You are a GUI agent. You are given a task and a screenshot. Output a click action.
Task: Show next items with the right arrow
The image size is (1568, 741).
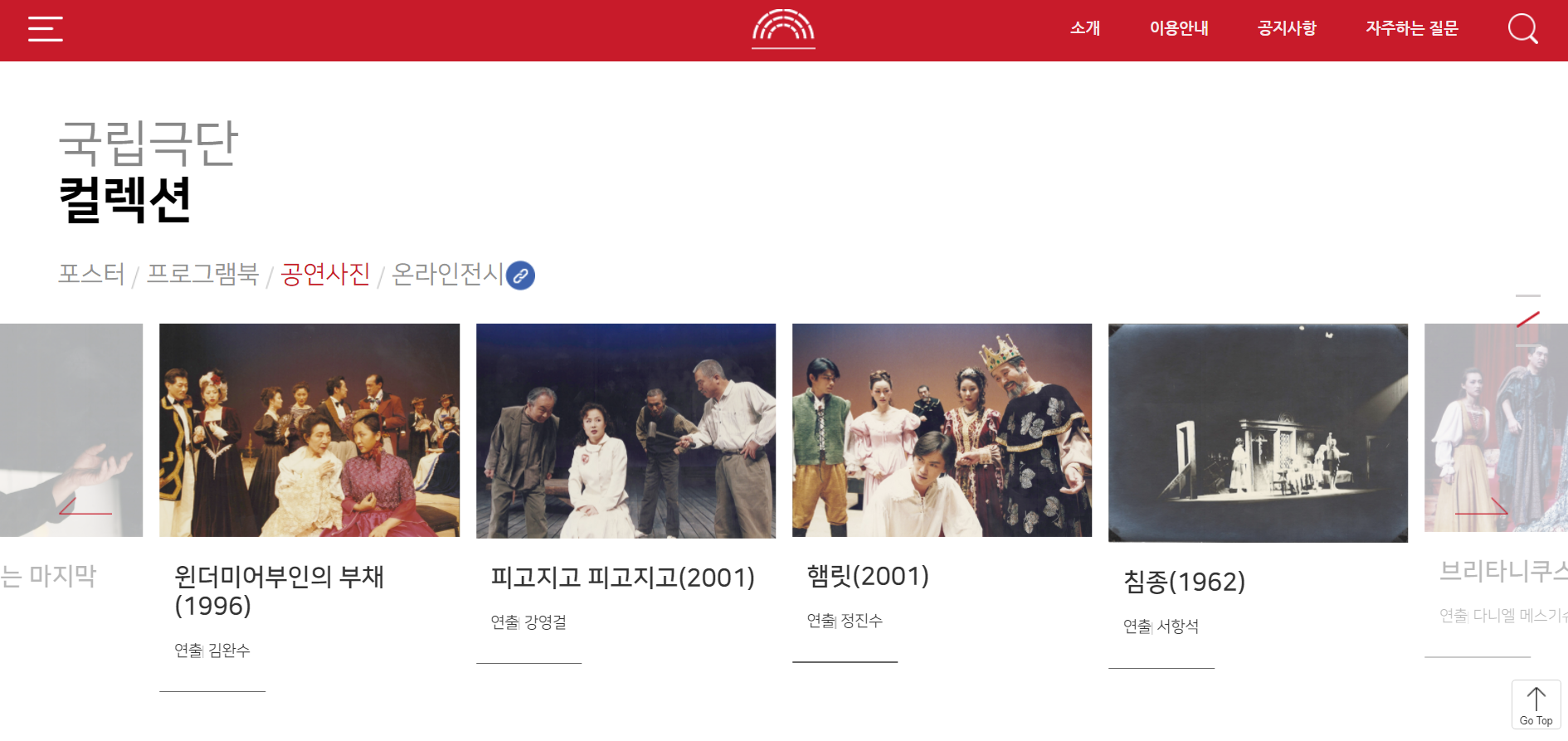tap(1482, 506)
